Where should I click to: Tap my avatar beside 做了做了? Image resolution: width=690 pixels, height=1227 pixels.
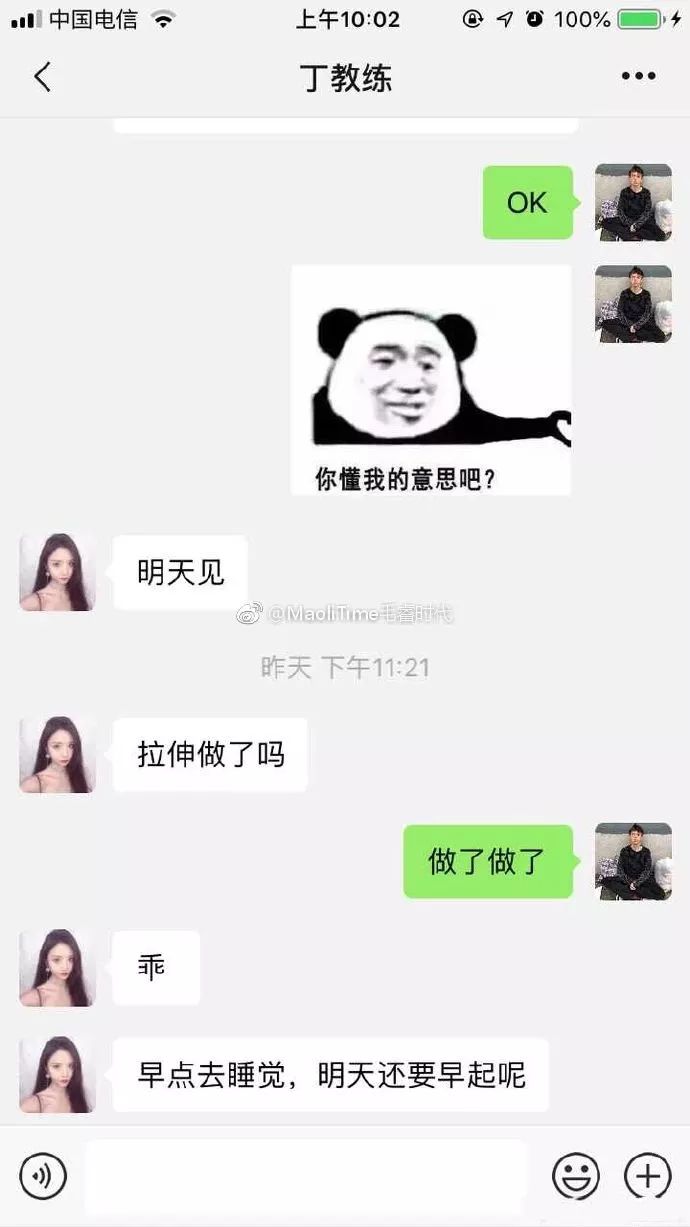pyautogui.click(x=633, y=861)
